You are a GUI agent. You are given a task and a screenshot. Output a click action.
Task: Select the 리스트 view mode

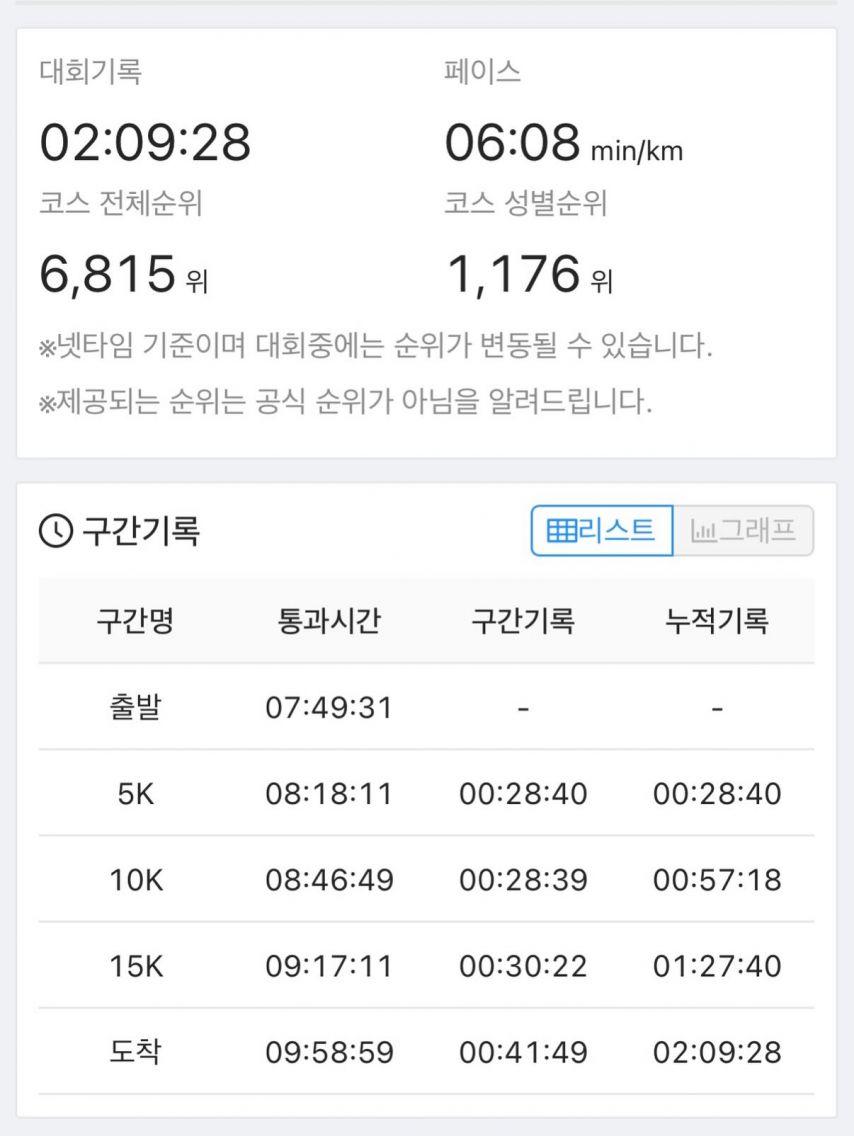[600, 531]
